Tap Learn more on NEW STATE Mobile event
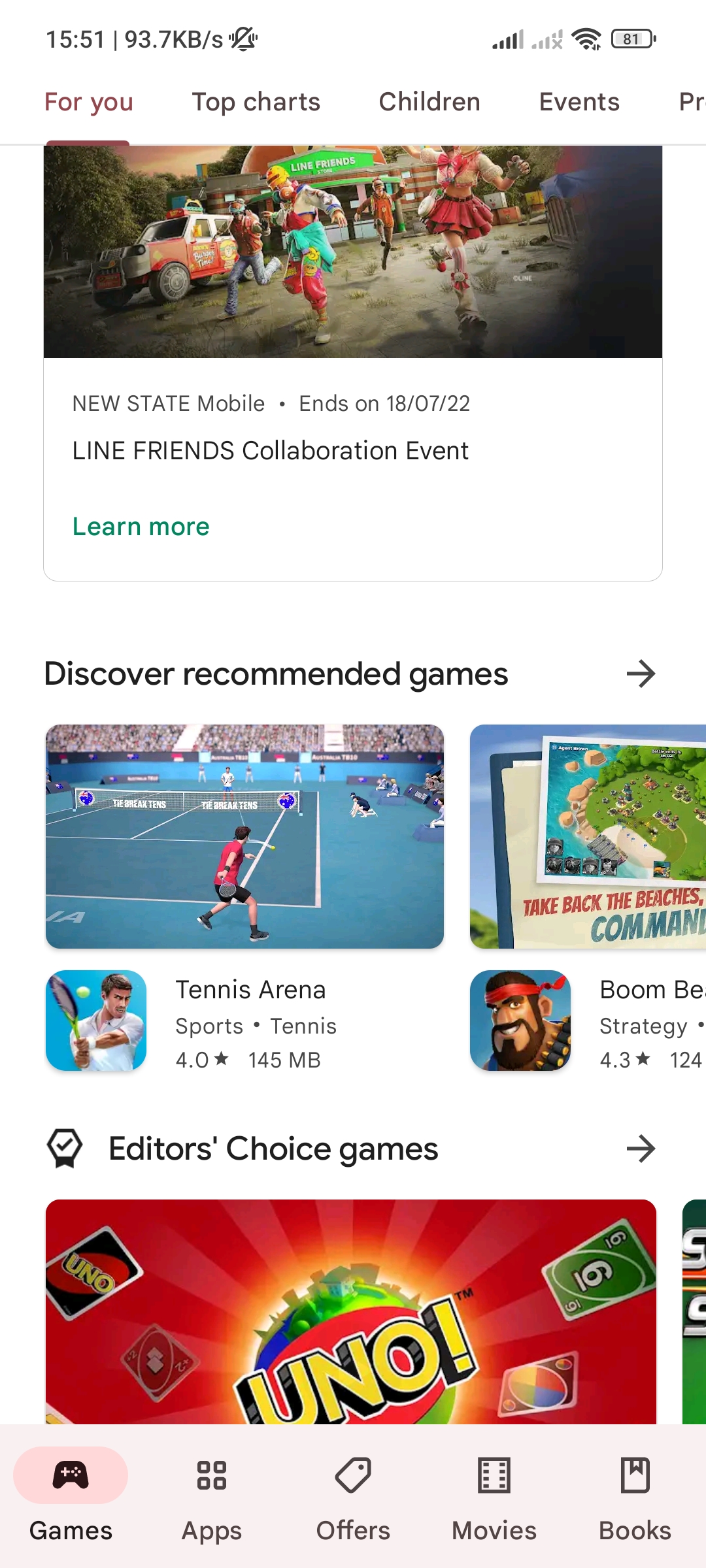Viewport: 706px width, 1568px height. (x=141, y=527)
